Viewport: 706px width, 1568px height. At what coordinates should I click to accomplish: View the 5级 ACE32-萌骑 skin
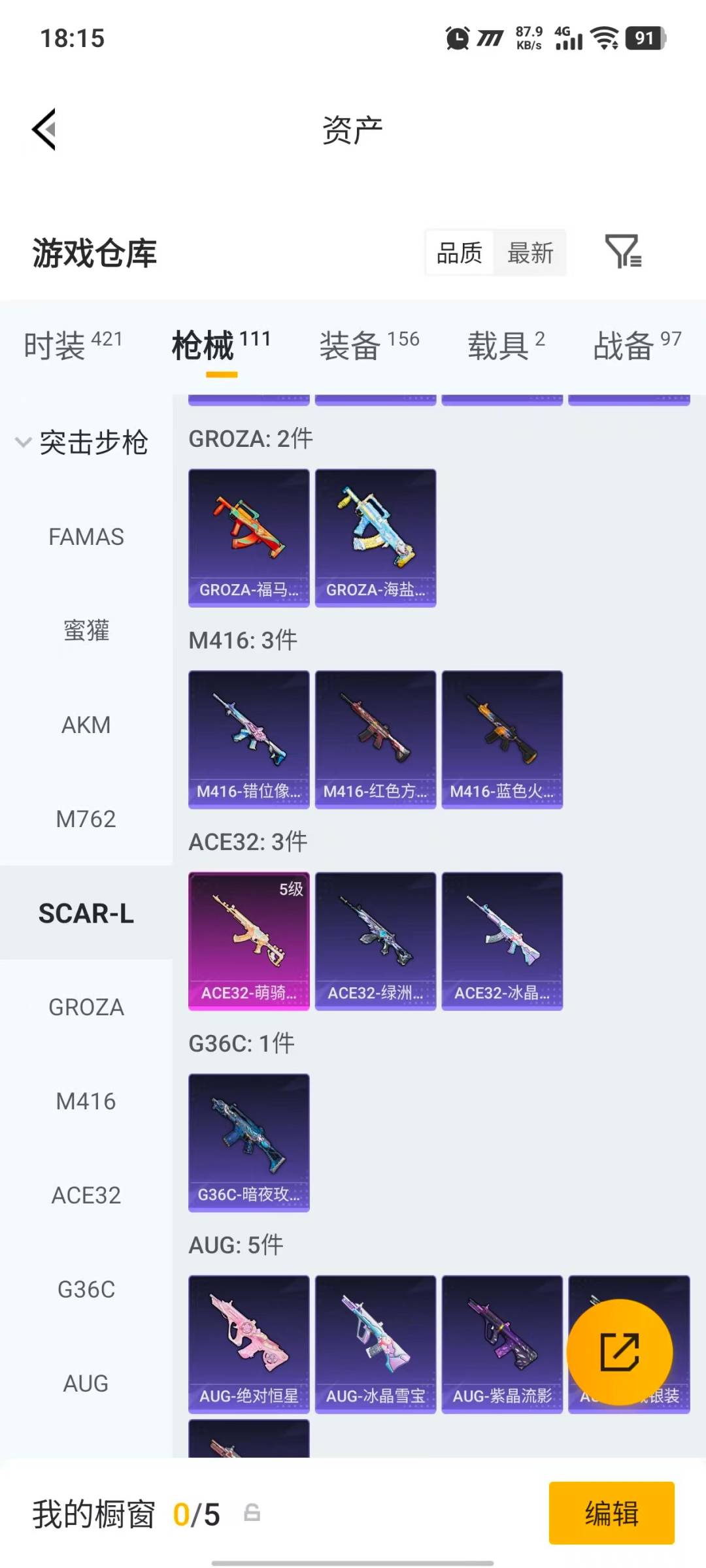(x=248, y=939)
